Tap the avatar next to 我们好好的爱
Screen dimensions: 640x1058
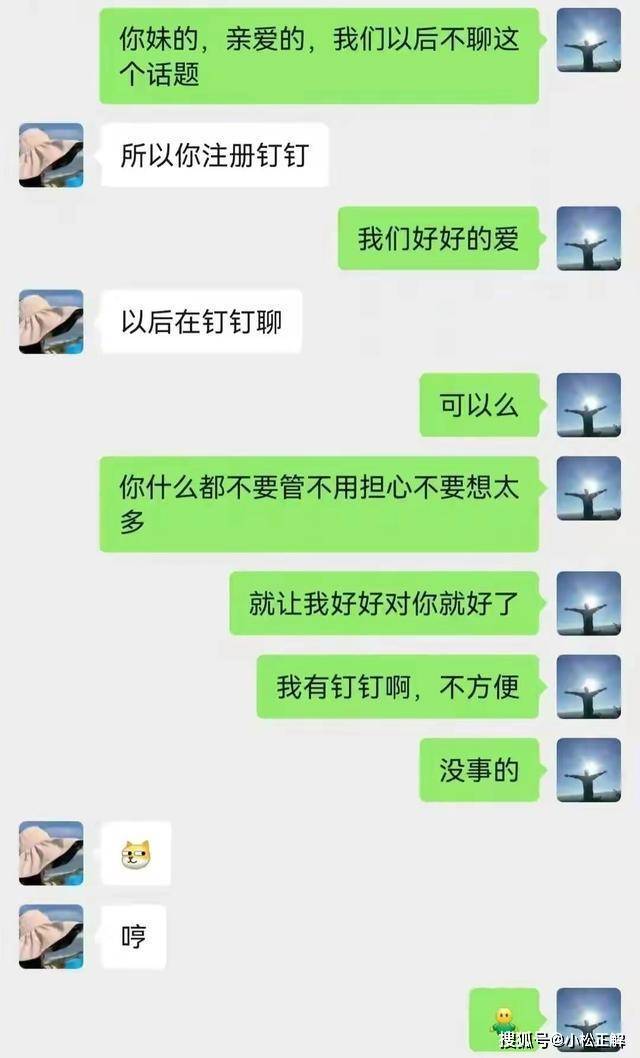(x=588, y=238)
